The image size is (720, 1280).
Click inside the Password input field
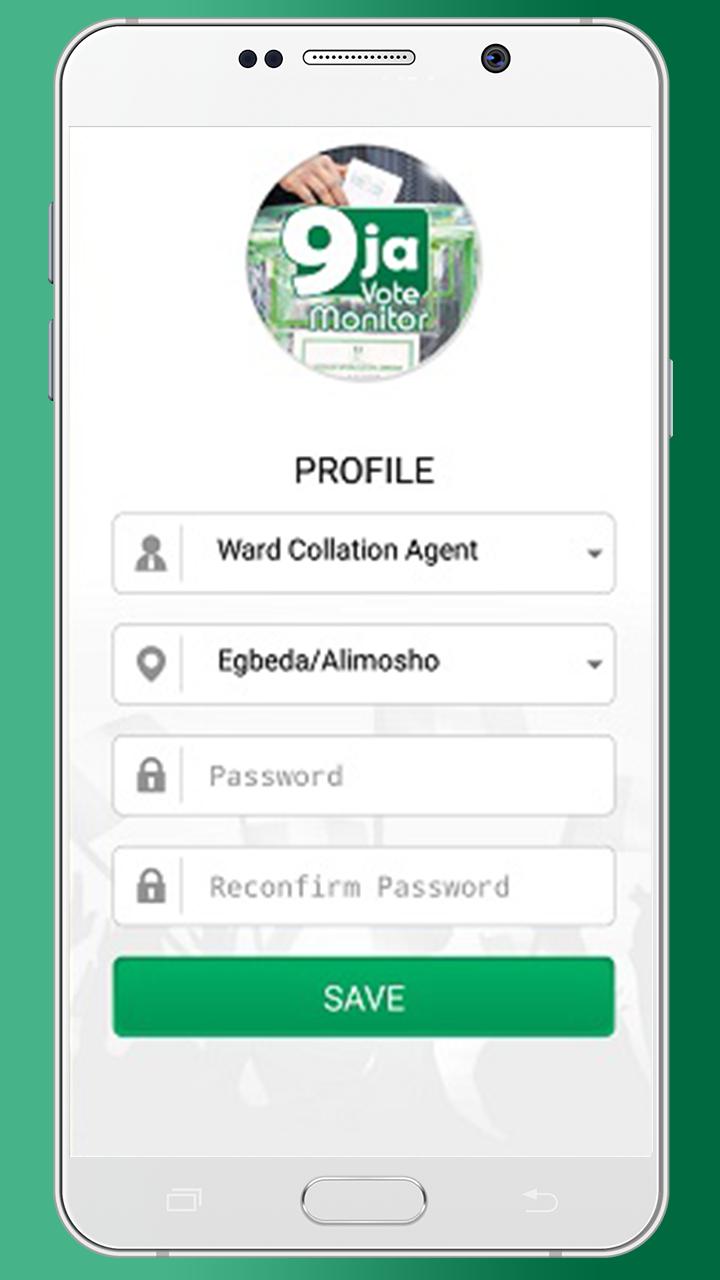(380, 775)
